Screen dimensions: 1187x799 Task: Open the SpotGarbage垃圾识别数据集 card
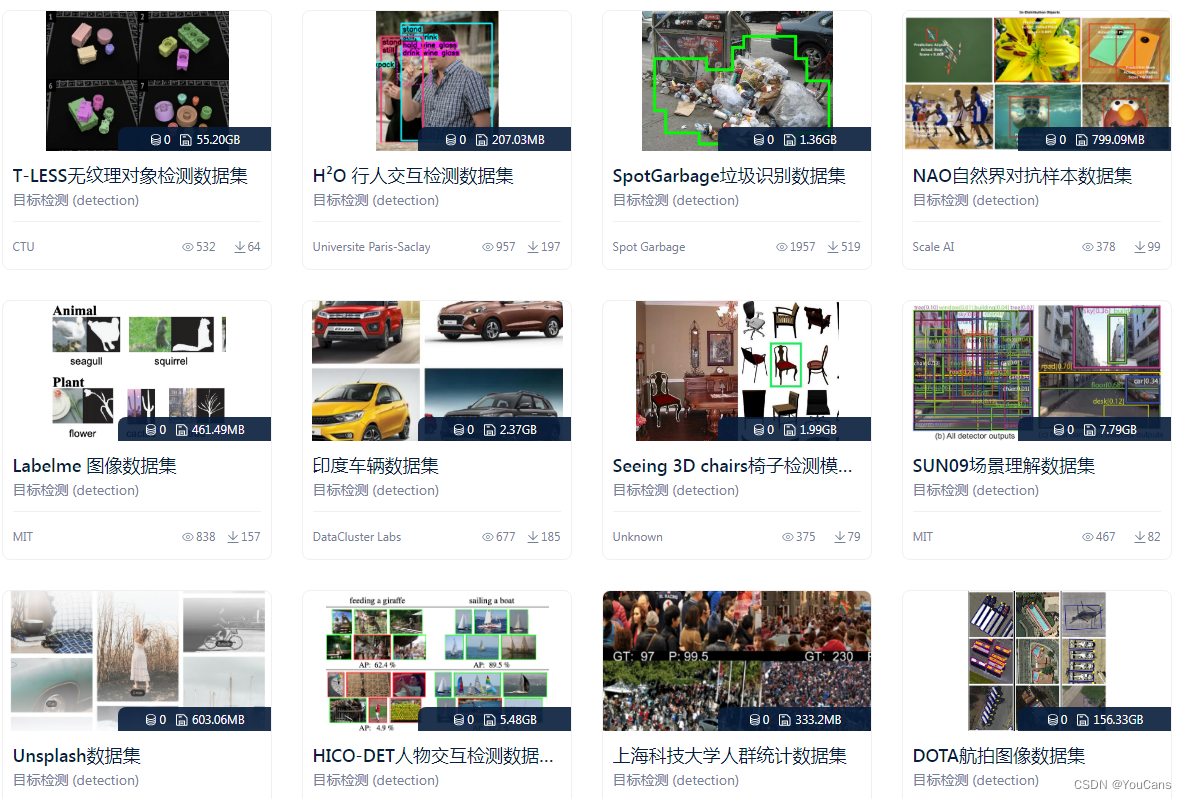click(x=729, y=176)
